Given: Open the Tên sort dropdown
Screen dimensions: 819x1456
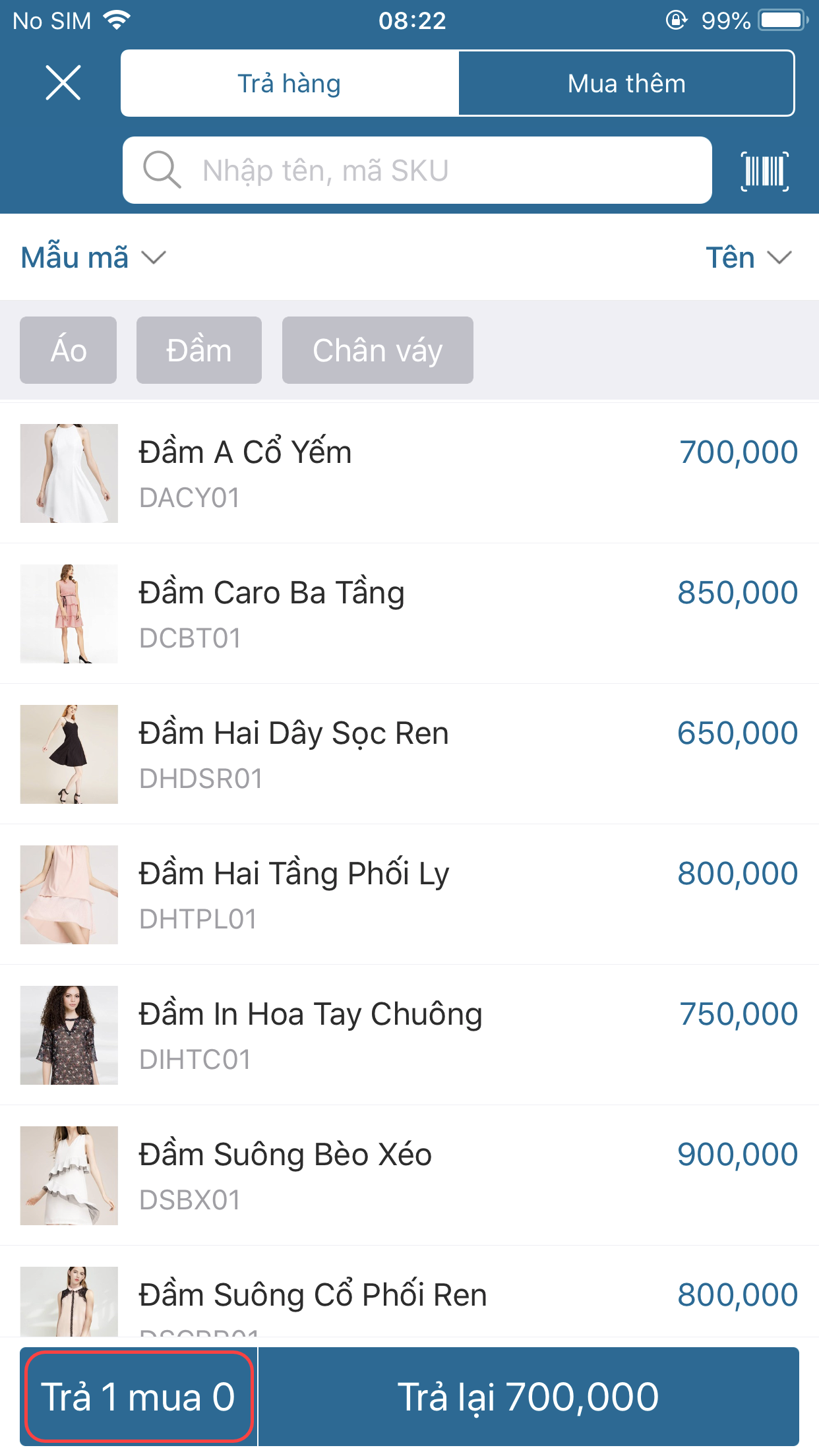Looking at the screenshot, I should tap(748, 257).
